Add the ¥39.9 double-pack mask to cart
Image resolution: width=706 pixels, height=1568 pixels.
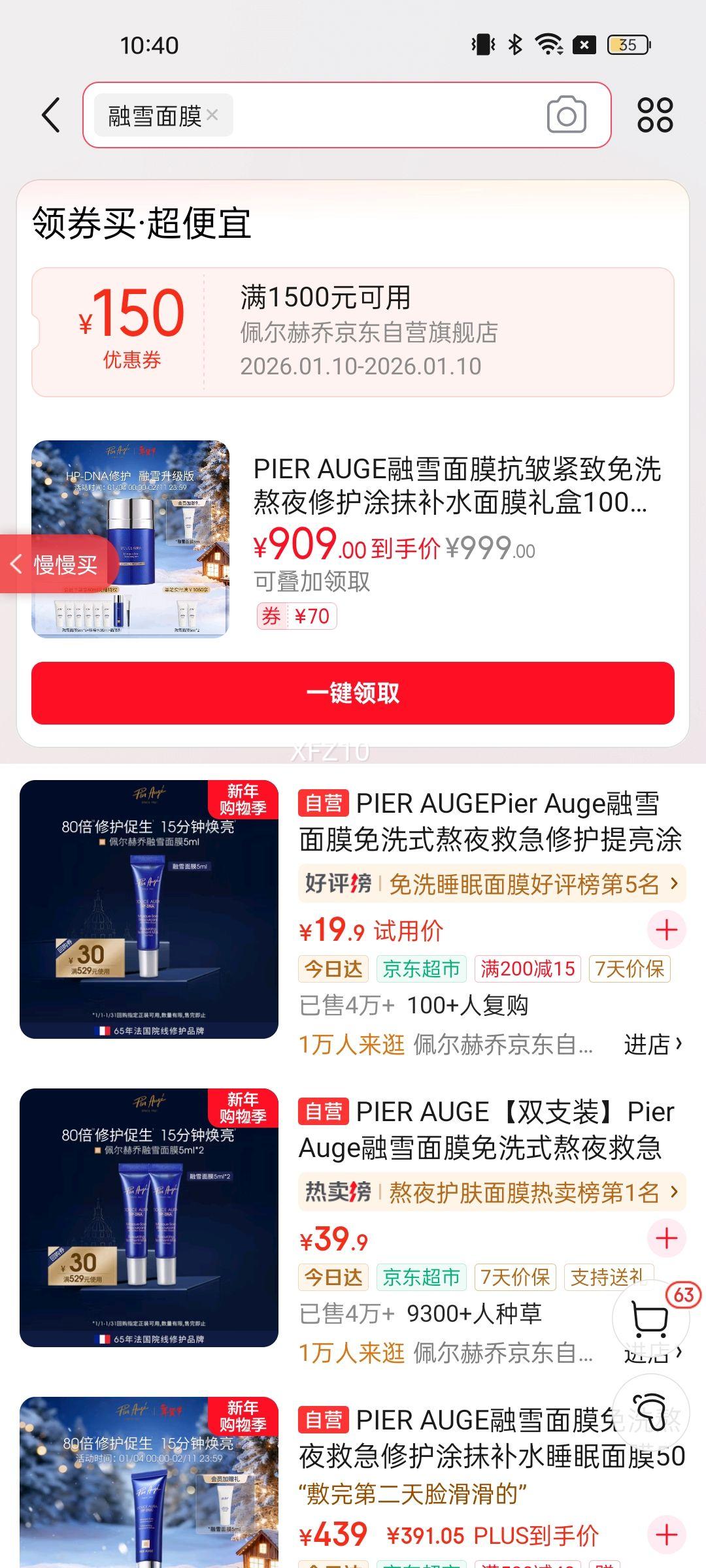click(x=665, y=1238)
